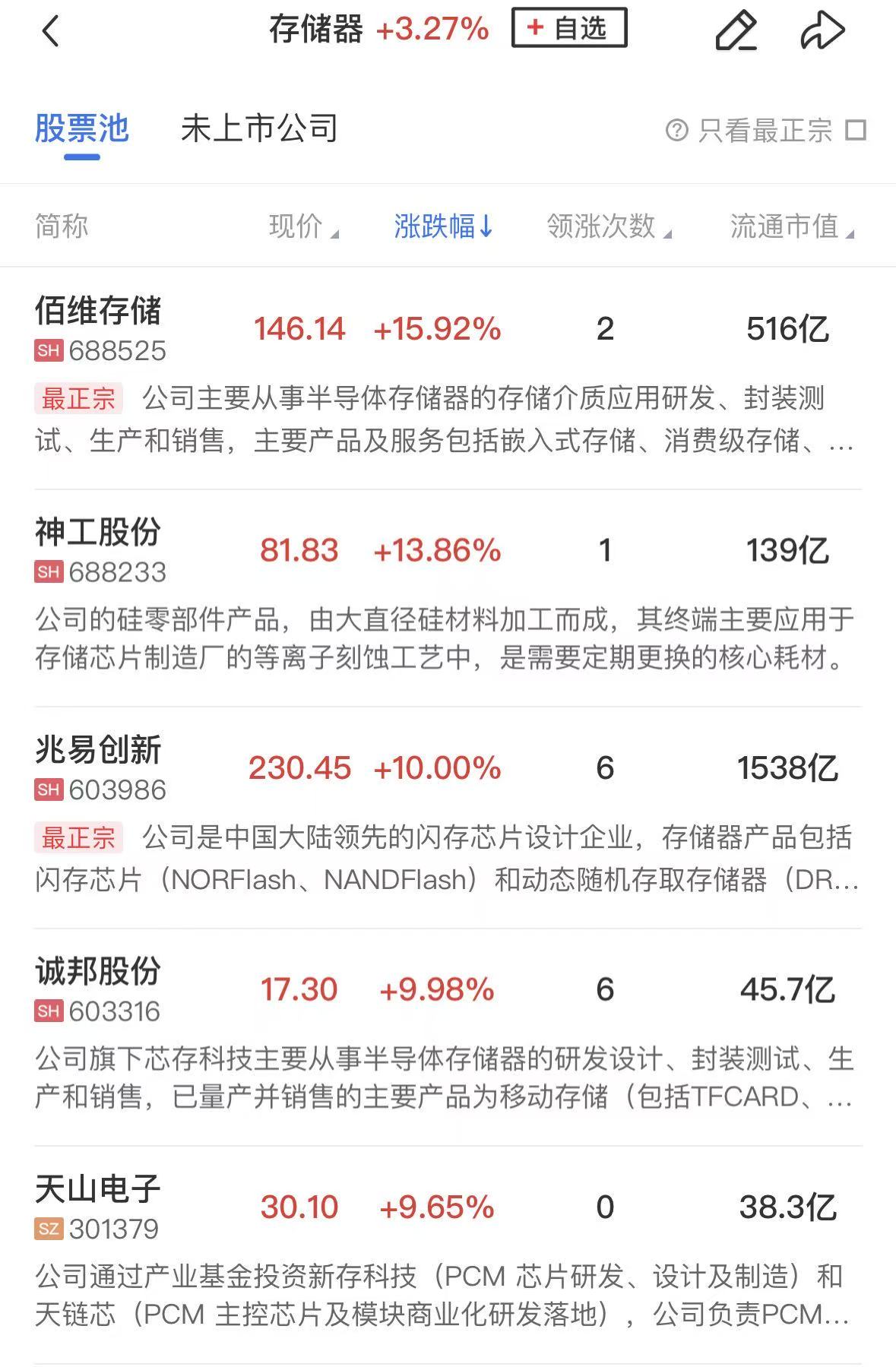
Task: Open the help icon beside 只看最正宗
Action: [676, 130]
